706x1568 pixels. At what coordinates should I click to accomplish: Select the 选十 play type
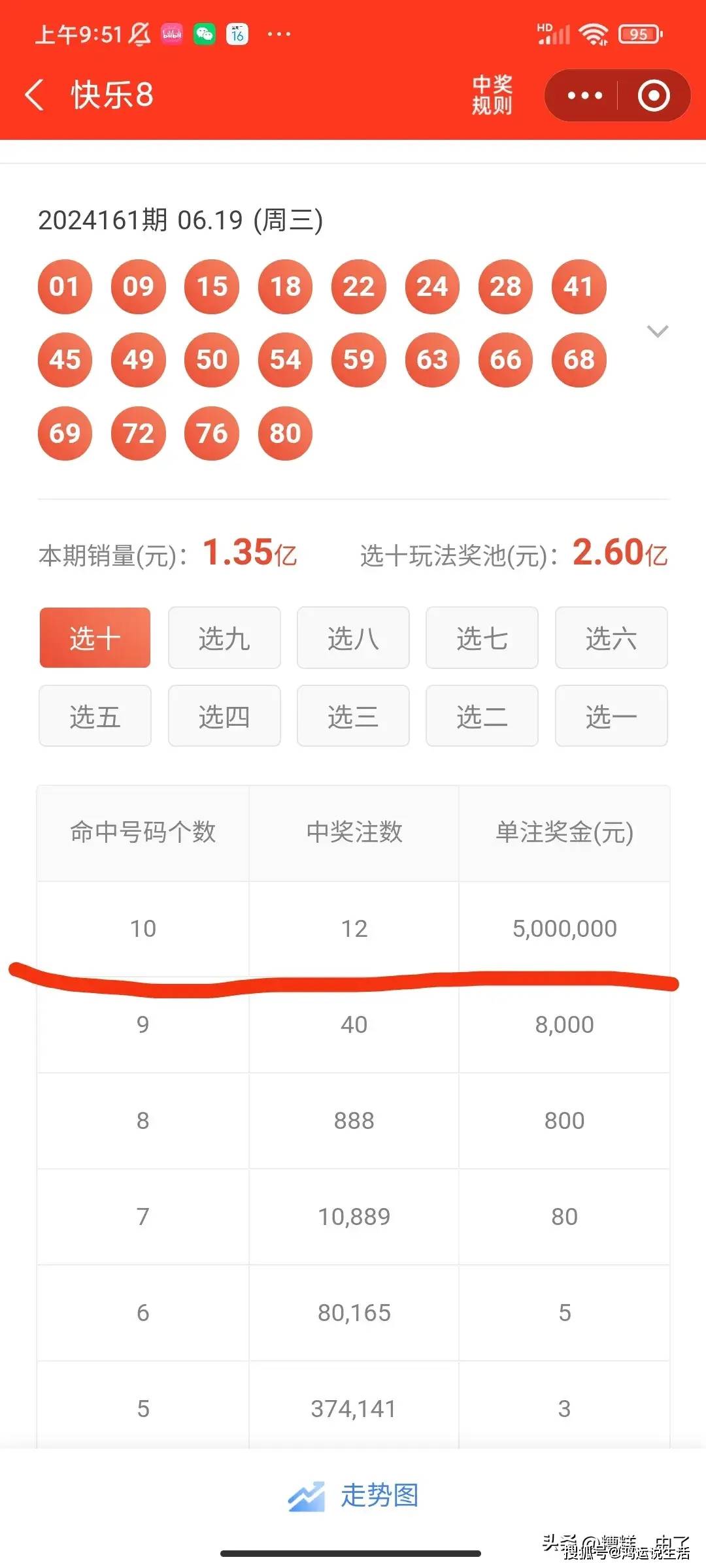[x=95, y=638]
